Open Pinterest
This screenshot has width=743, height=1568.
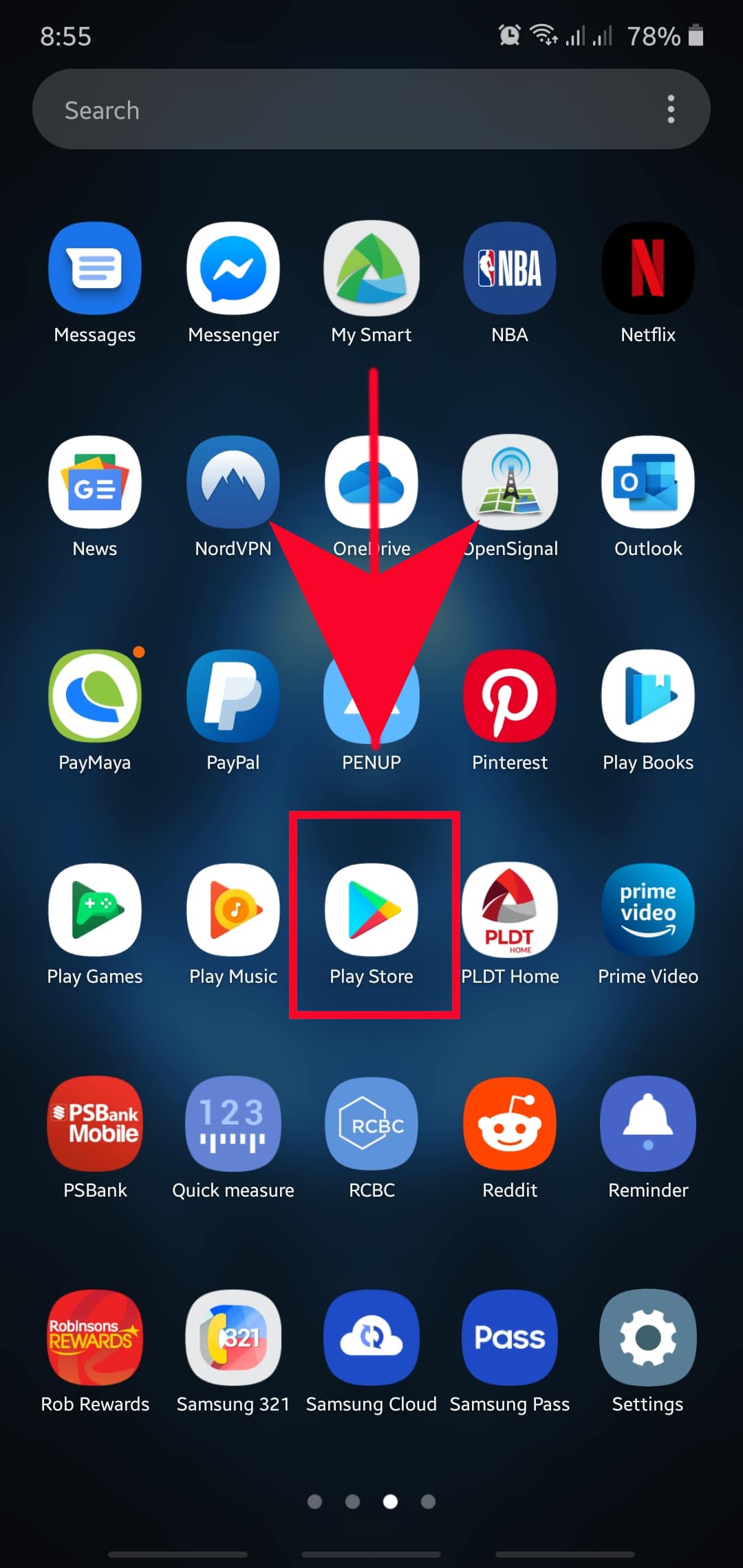point(510,696)
